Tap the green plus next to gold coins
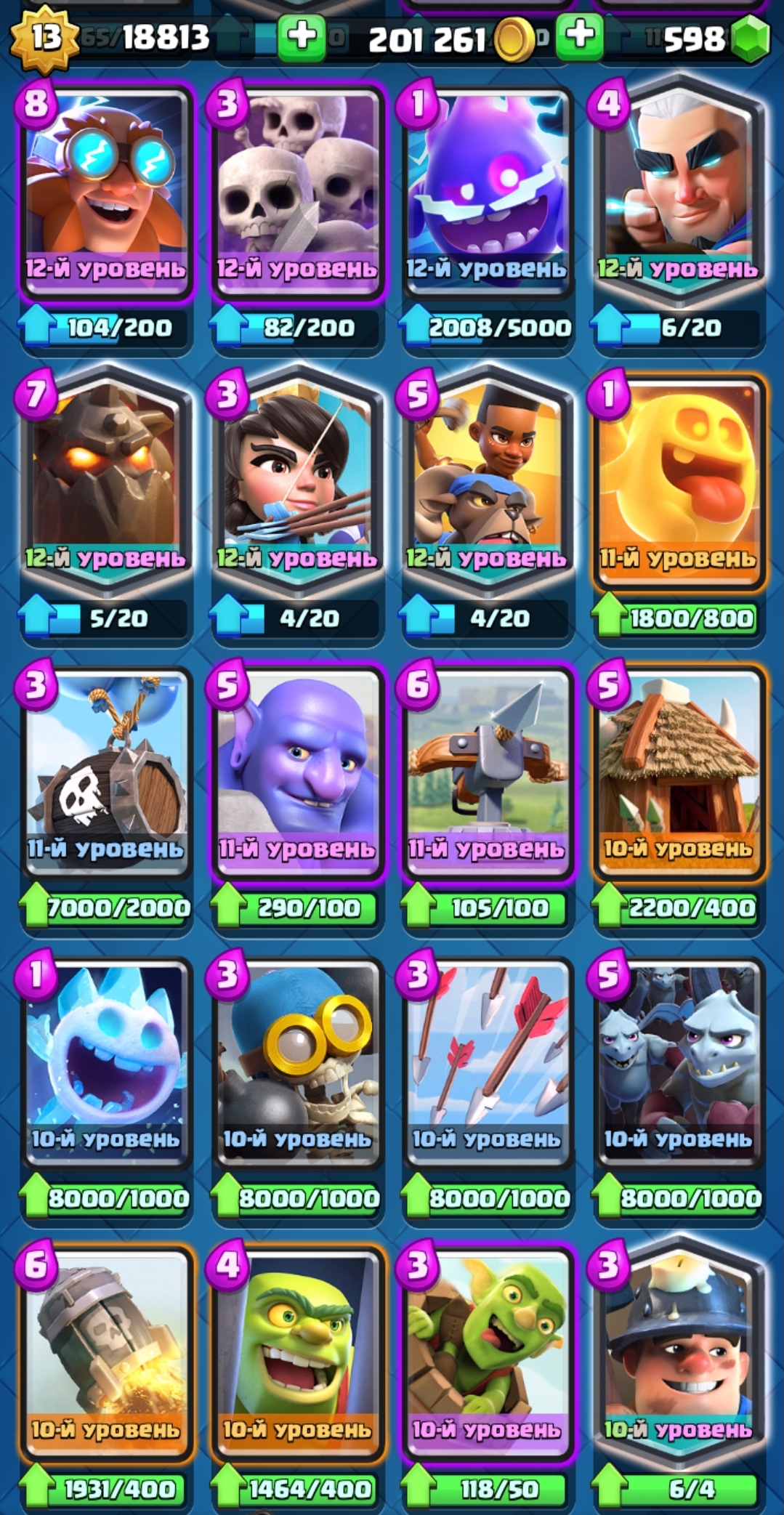784x1515 pixels. 579,36
